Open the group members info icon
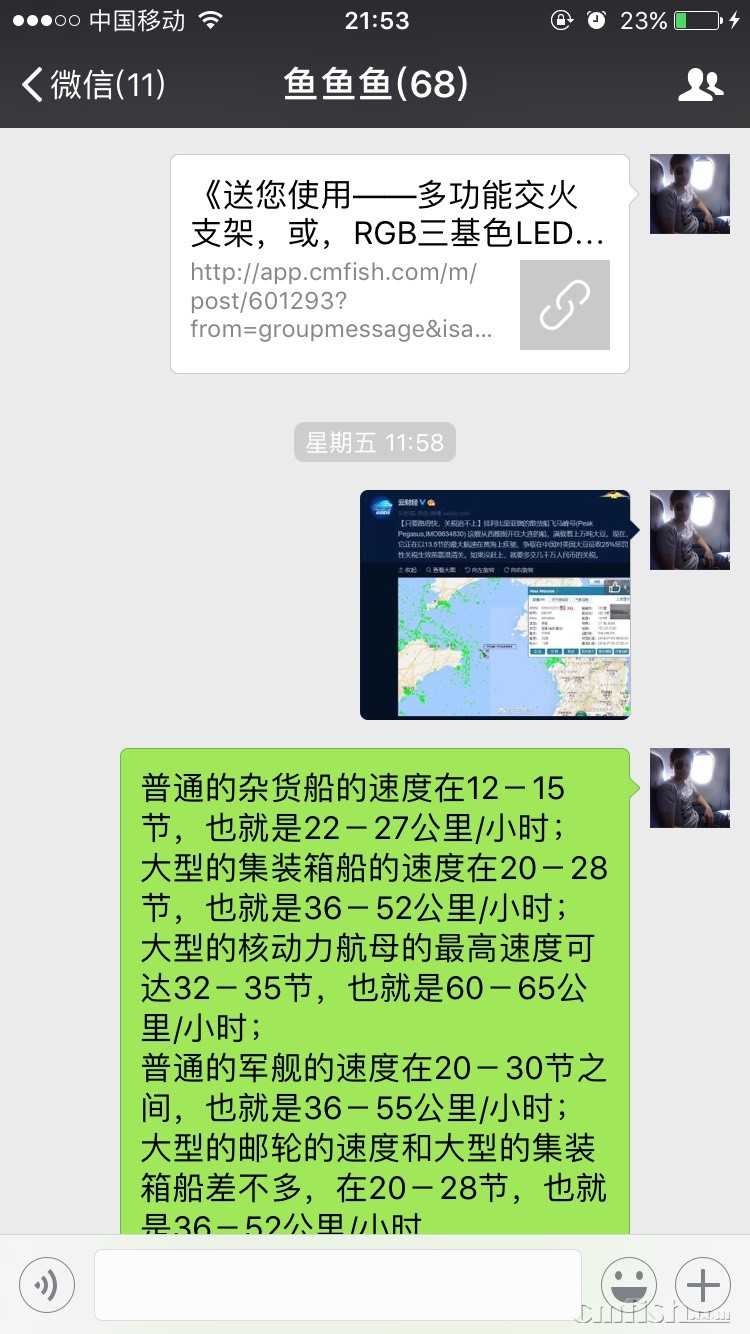 pos(700,85)
